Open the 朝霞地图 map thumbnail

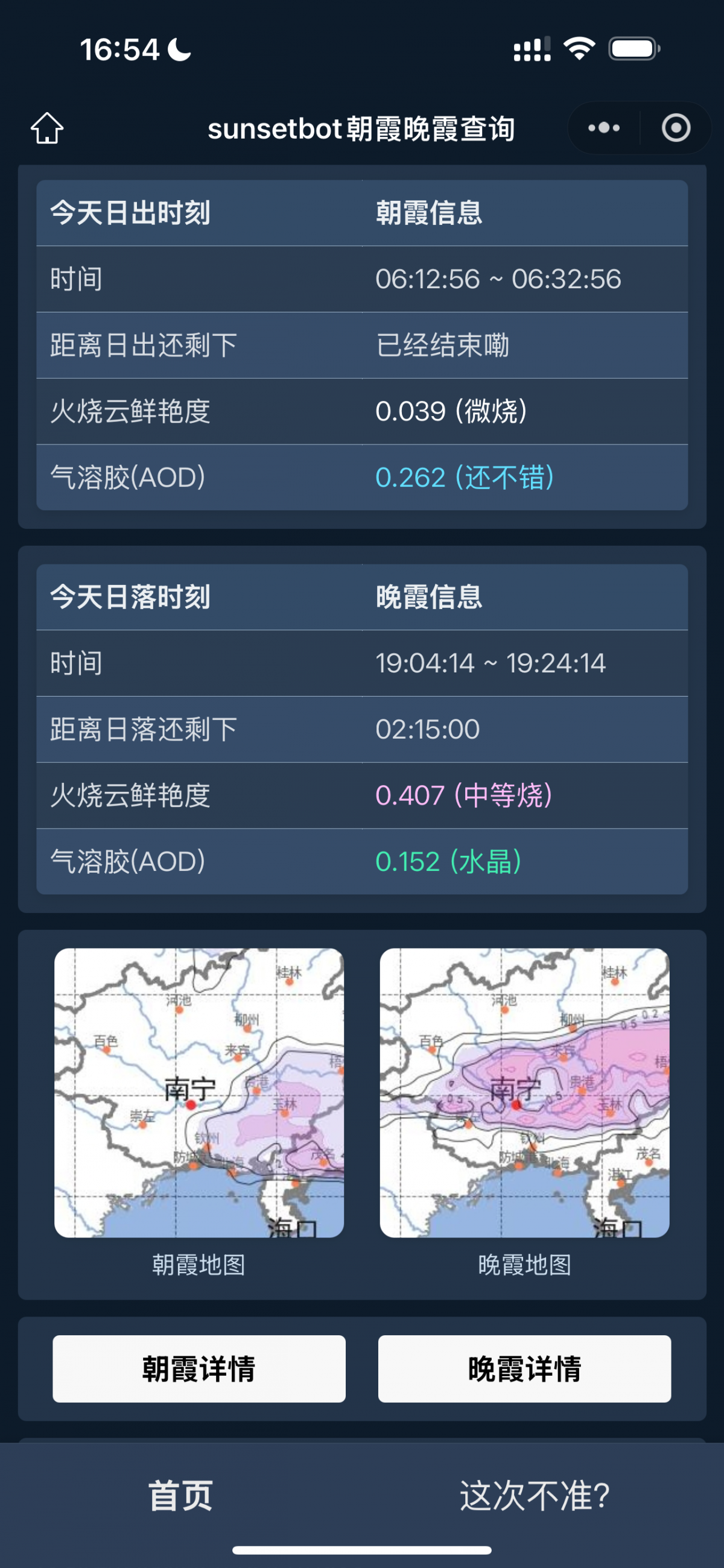[x=199, y=1093]
